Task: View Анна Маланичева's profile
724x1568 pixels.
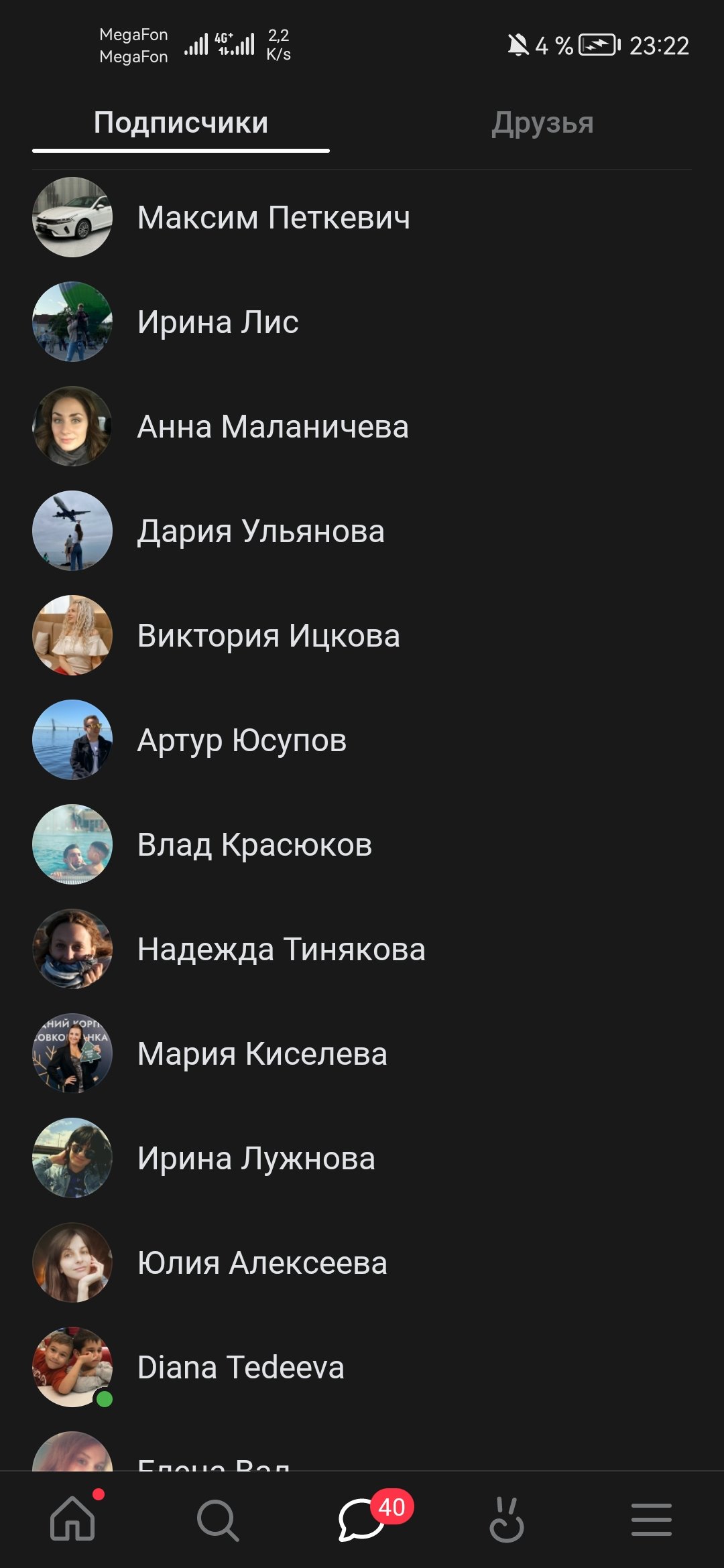Action: (273, 427)
